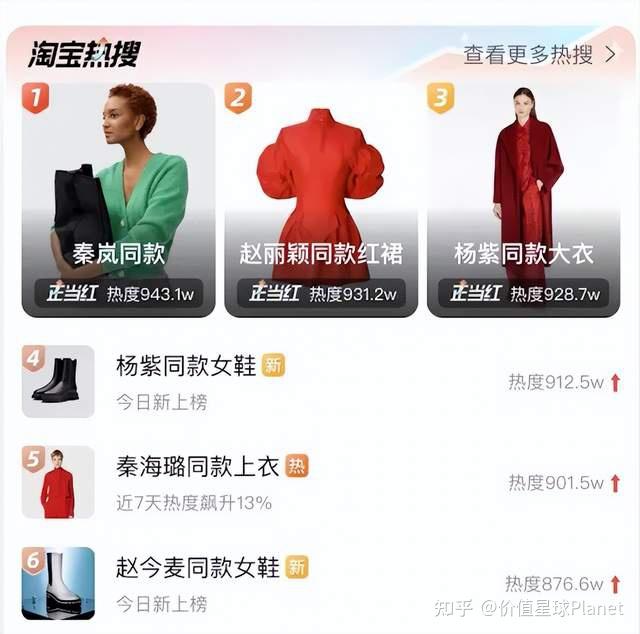
Task: Open 查看更多热搜 link
Action: point(539,54)
